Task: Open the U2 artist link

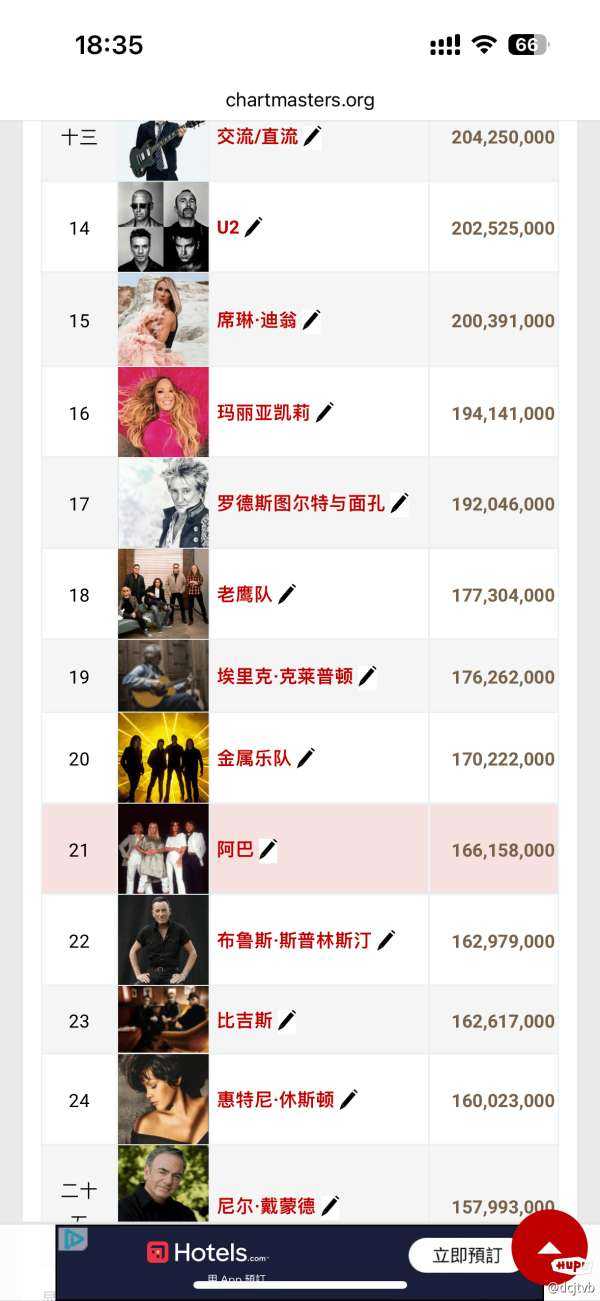Action: (x=228, y=228)
